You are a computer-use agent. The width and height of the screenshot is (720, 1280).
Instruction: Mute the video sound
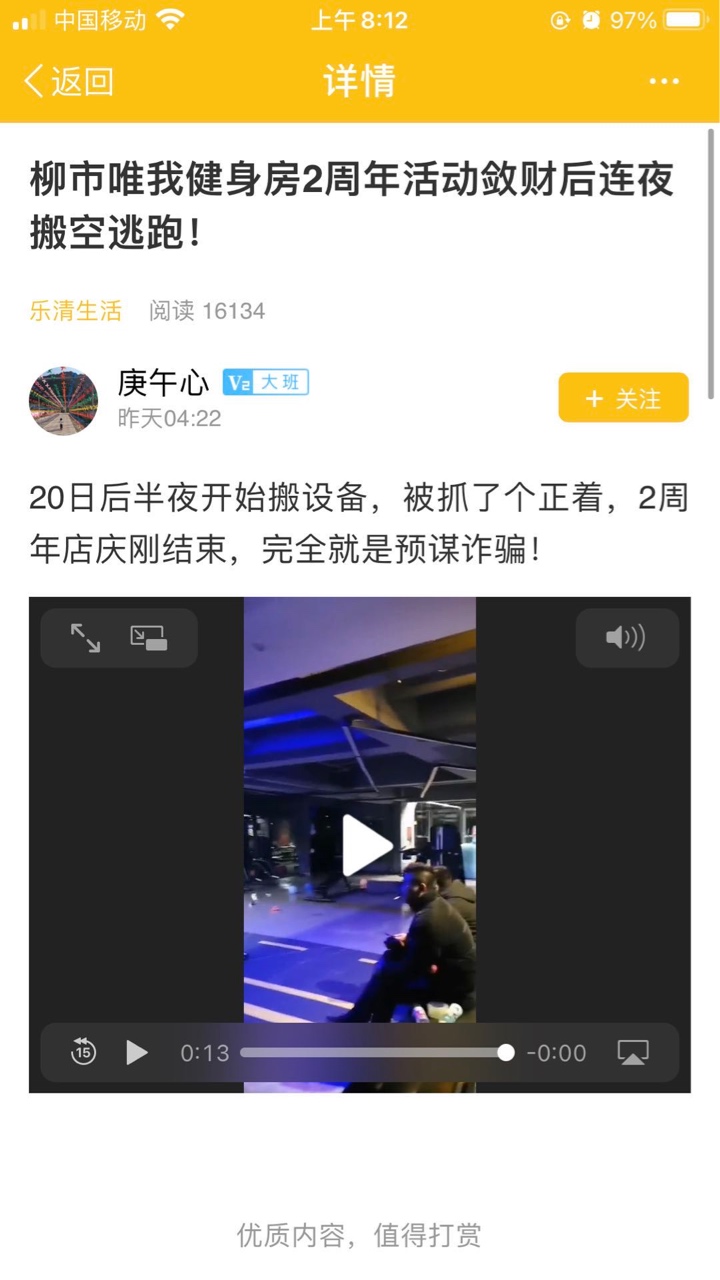coord(626,638)
